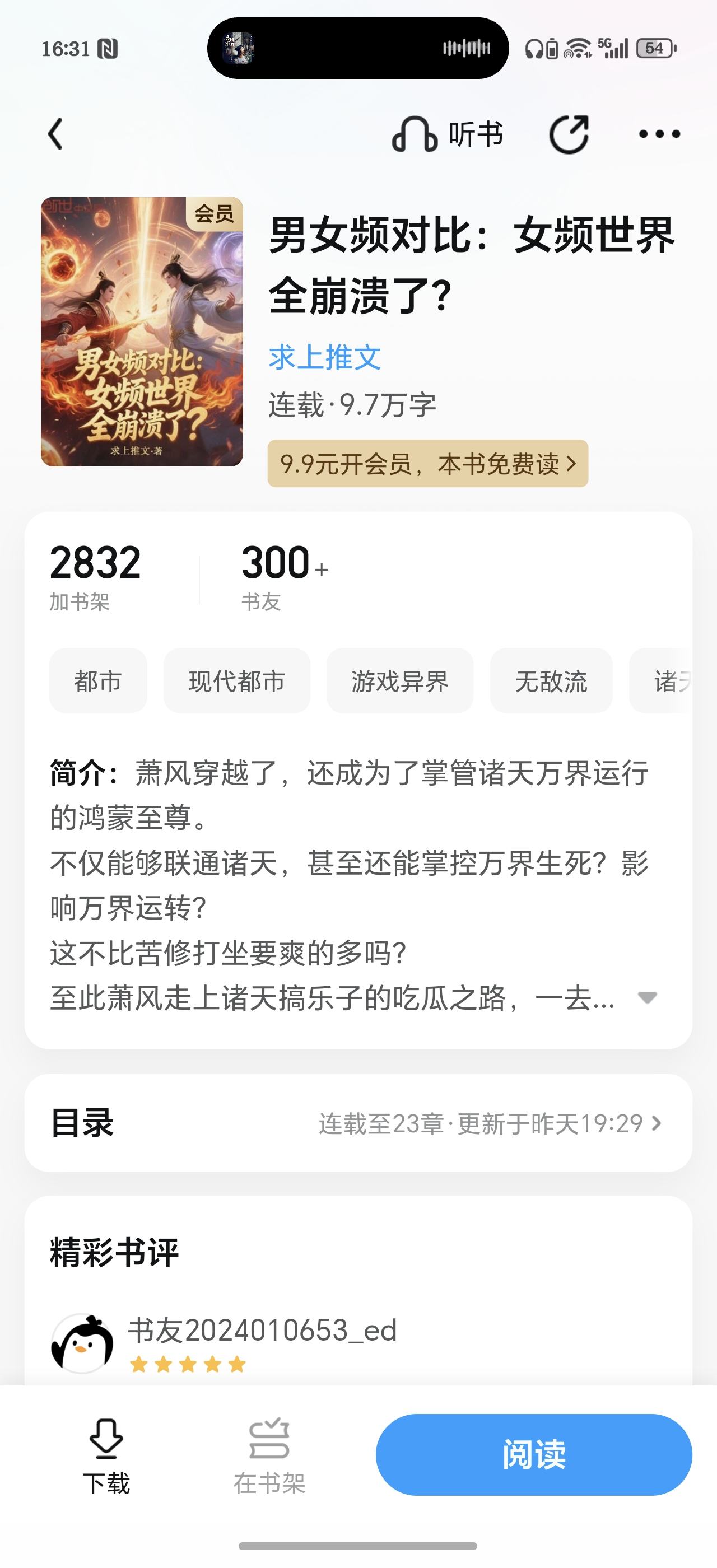Select the 无敌流 tag
717x1568 pixels.
[x=551, y=680]
